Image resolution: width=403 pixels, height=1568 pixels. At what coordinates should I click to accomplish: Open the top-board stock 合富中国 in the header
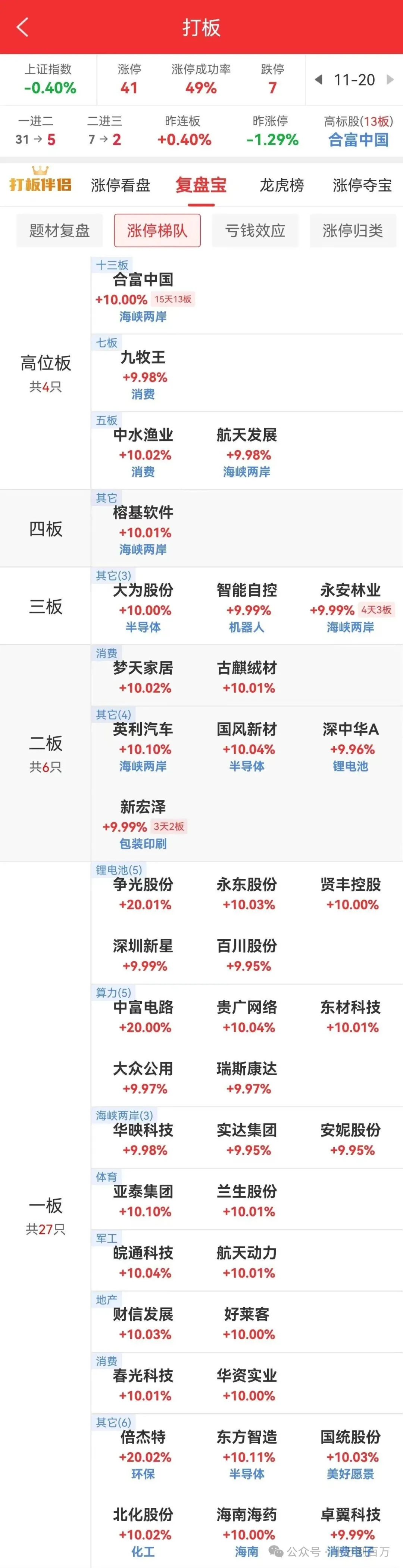click(x=358, y=140)
